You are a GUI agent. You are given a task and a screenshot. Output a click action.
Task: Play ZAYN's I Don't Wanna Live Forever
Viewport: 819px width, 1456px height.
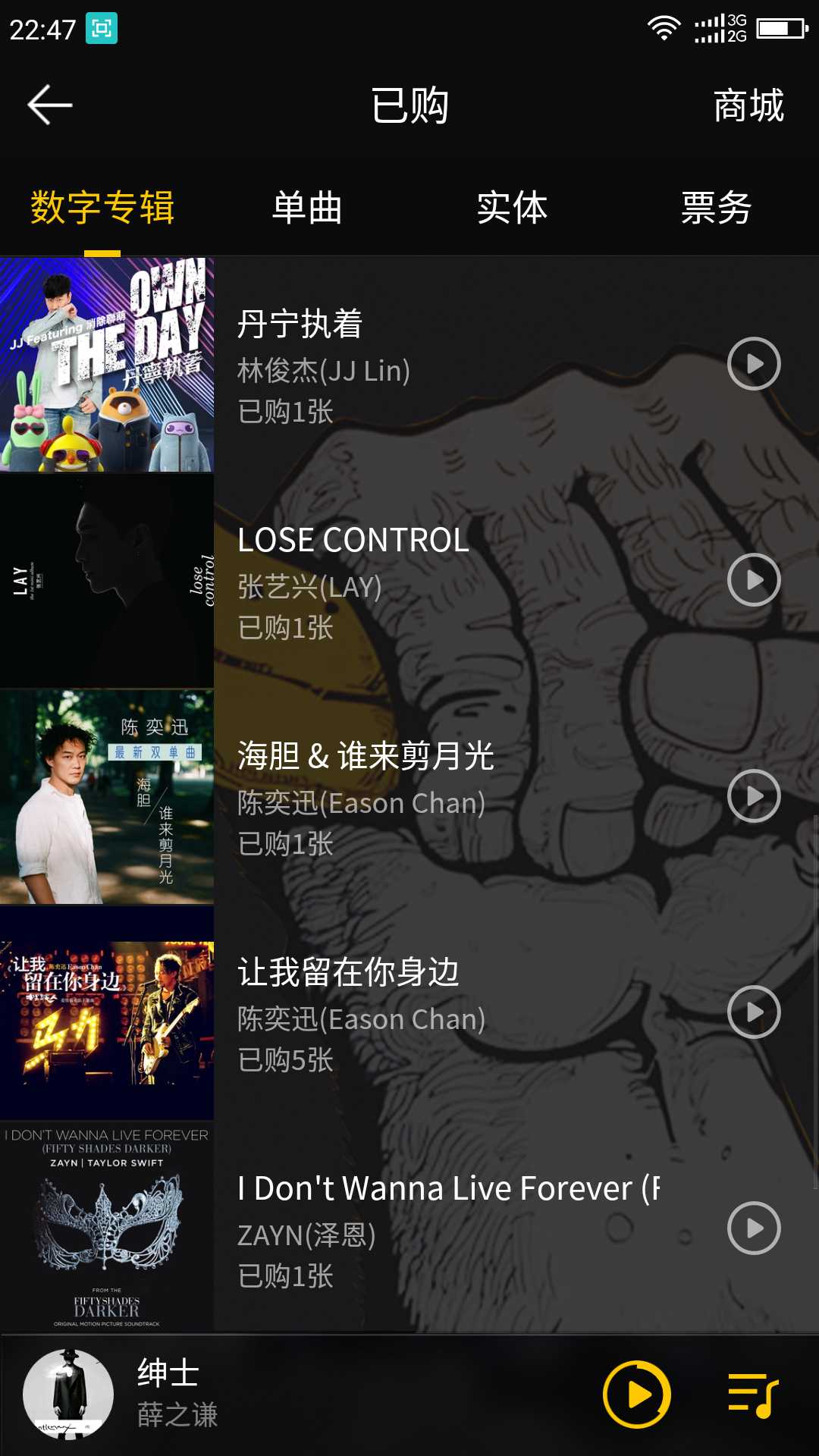(753, 1226)
